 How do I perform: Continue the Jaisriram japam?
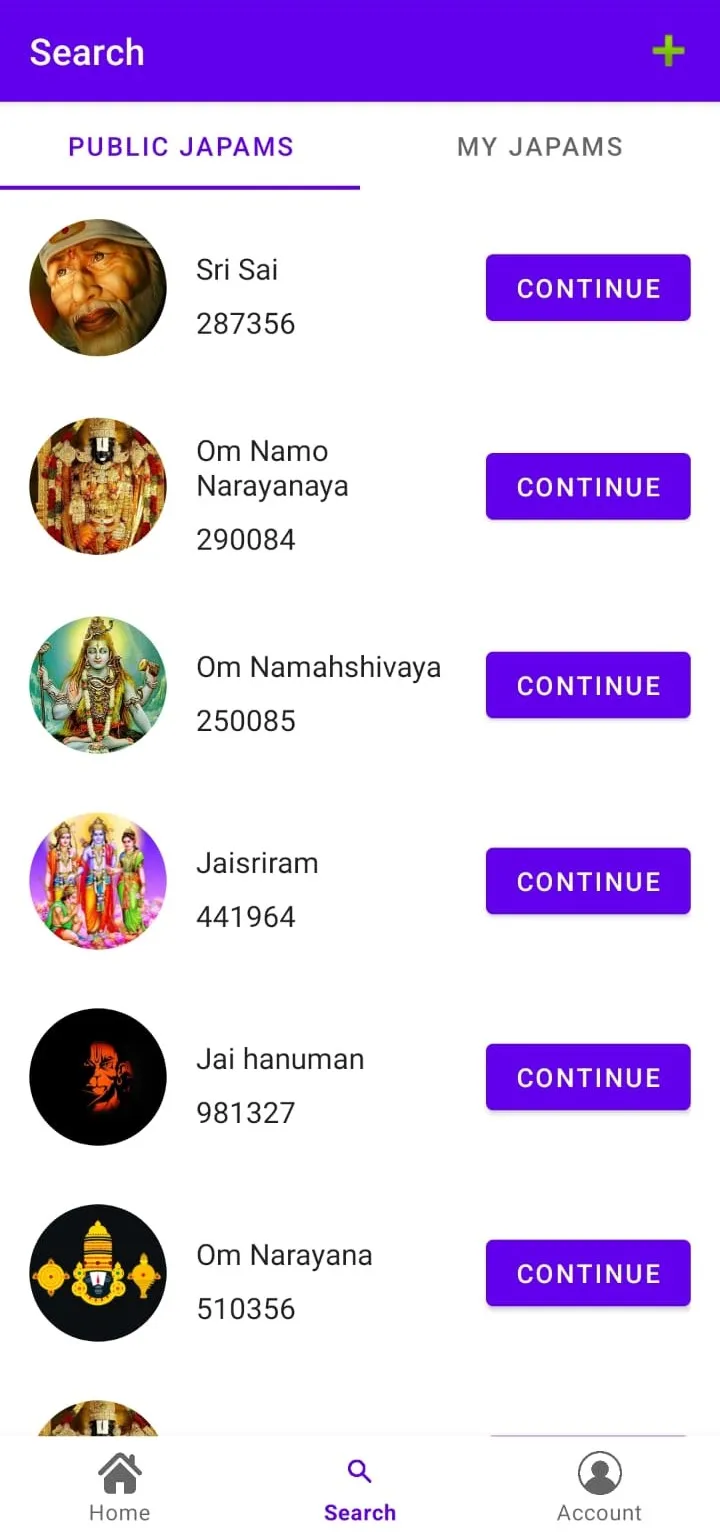(588, 881)
